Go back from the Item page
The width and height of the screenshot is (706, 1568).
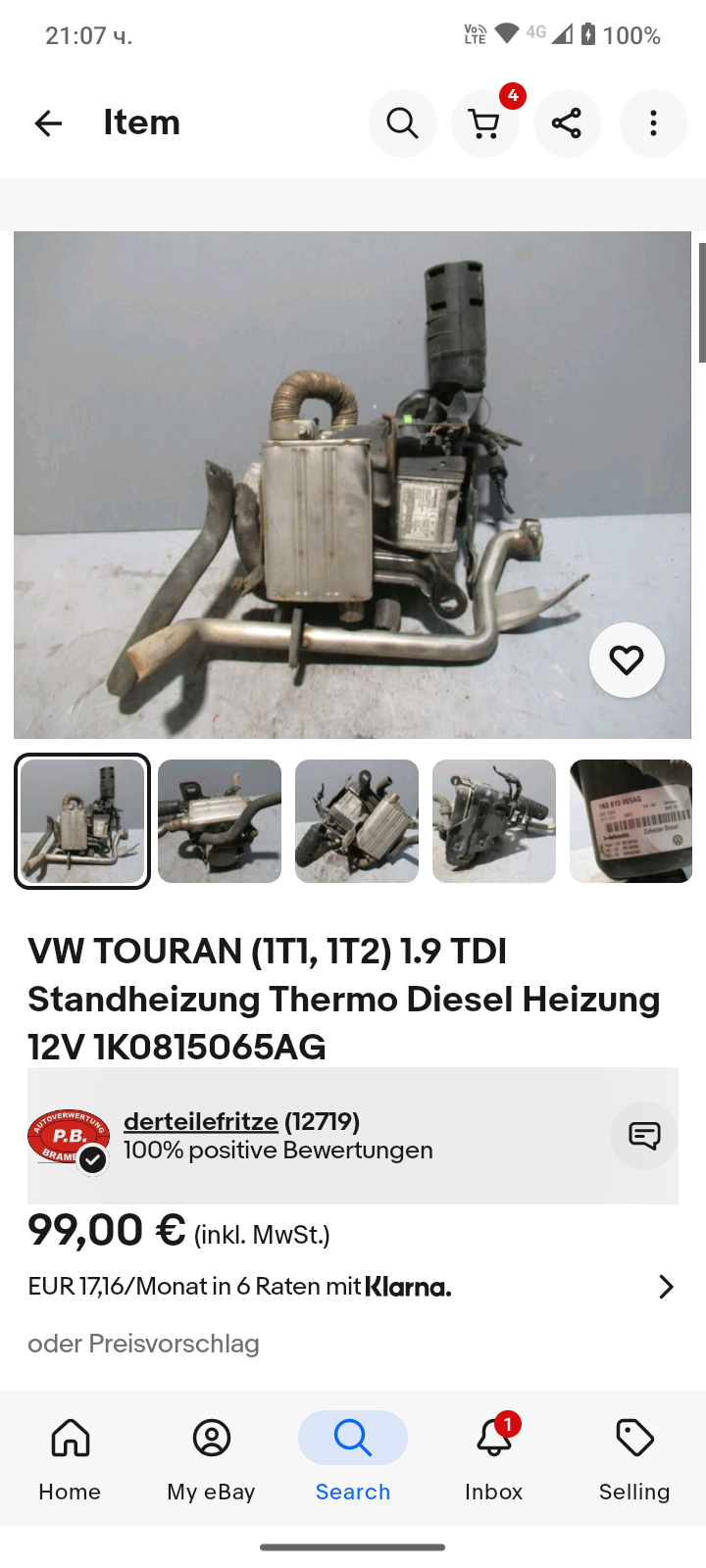point(48,123)
